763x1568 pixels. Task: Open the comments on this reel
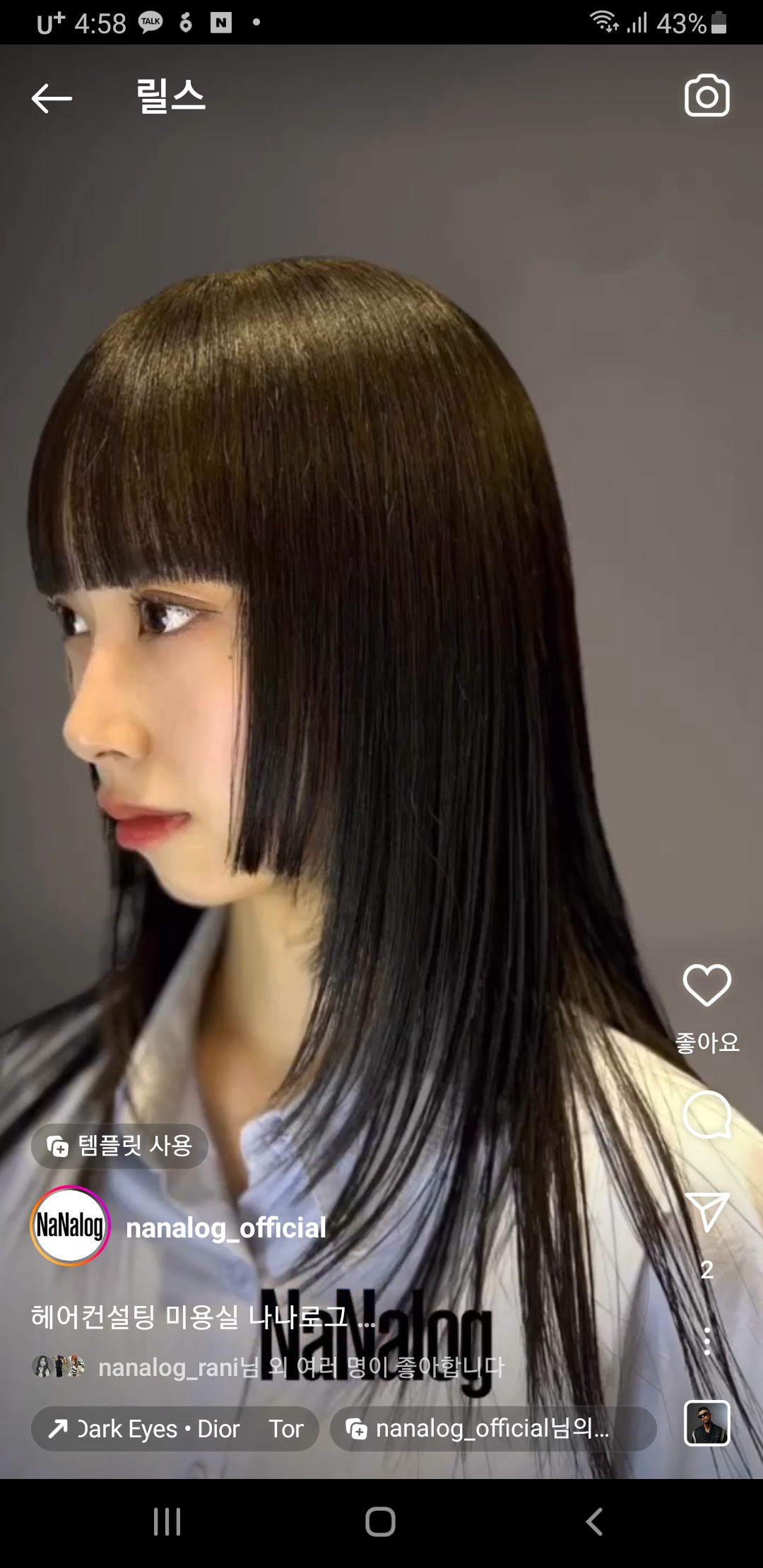tap(706, 1115)
